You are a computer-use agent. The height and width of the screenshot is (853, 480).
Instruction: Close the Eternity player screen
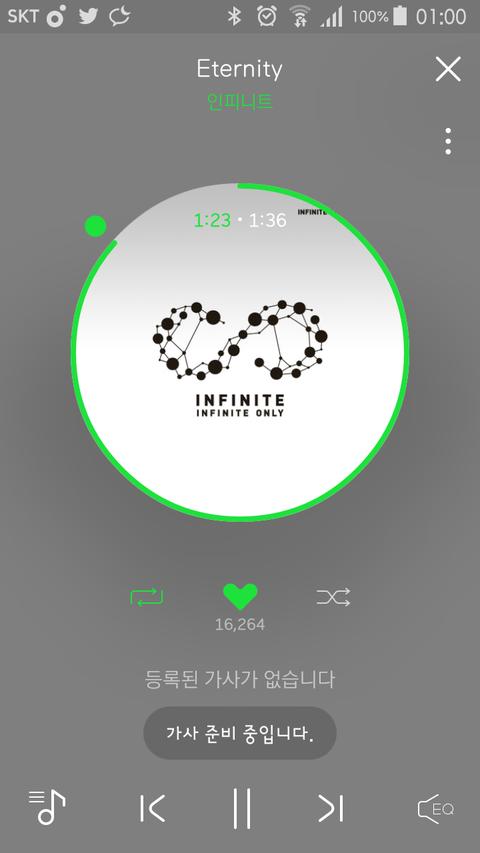[448, 69]
